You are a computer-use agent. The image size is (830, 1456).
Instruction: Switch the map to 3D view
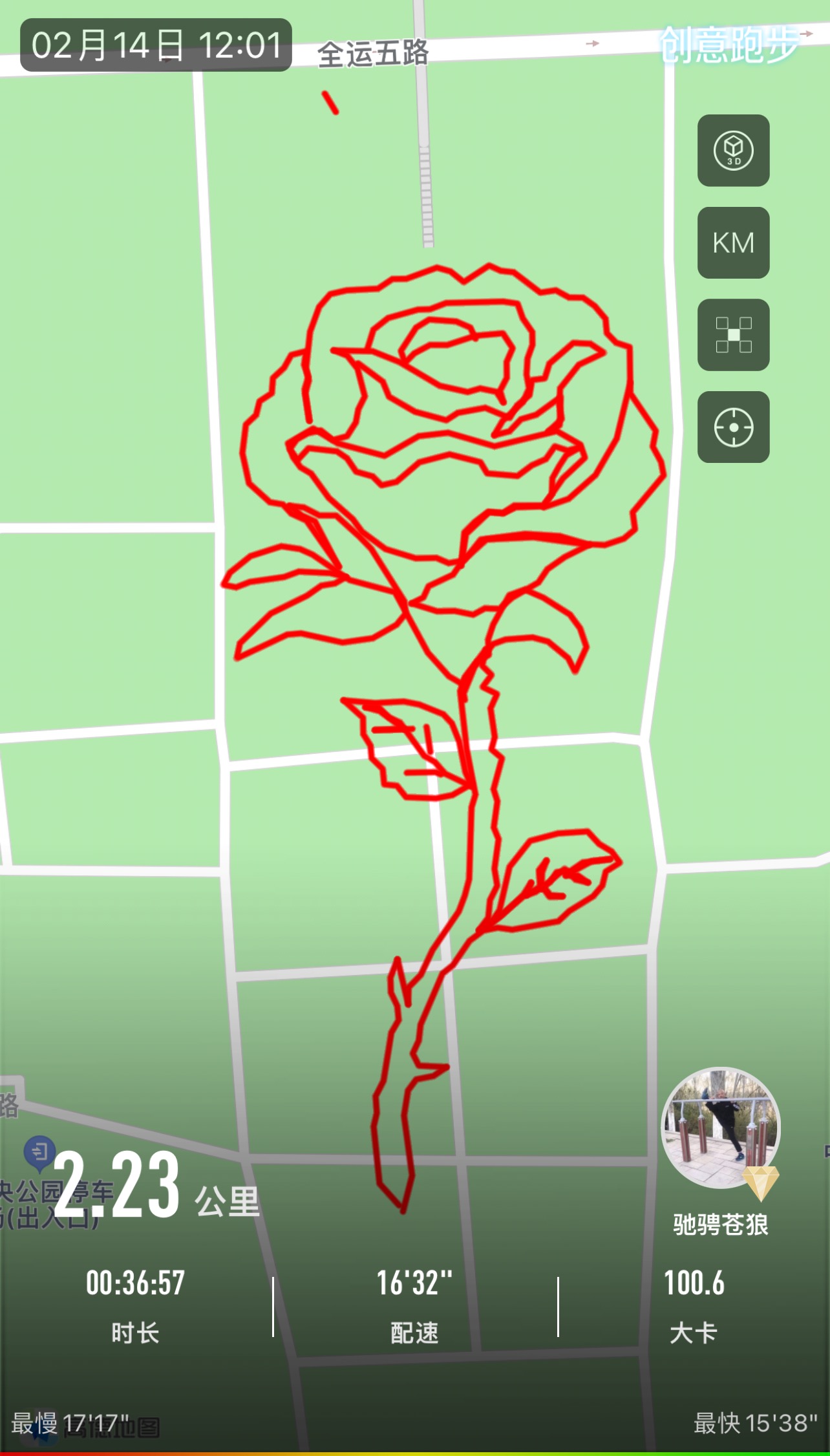[733, 151]
